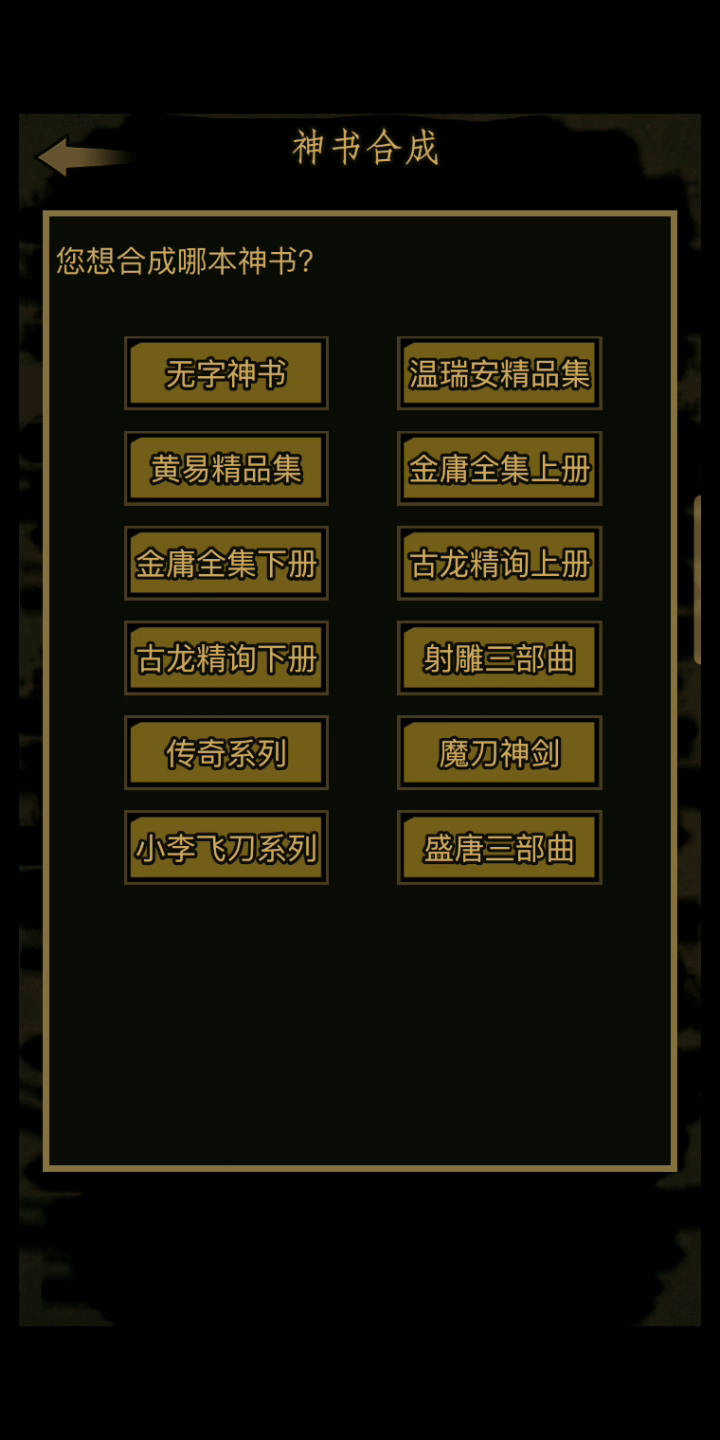Choose 魔刀神剑
The width and height of the screenshot is (720, 1440).
(499, 752)
